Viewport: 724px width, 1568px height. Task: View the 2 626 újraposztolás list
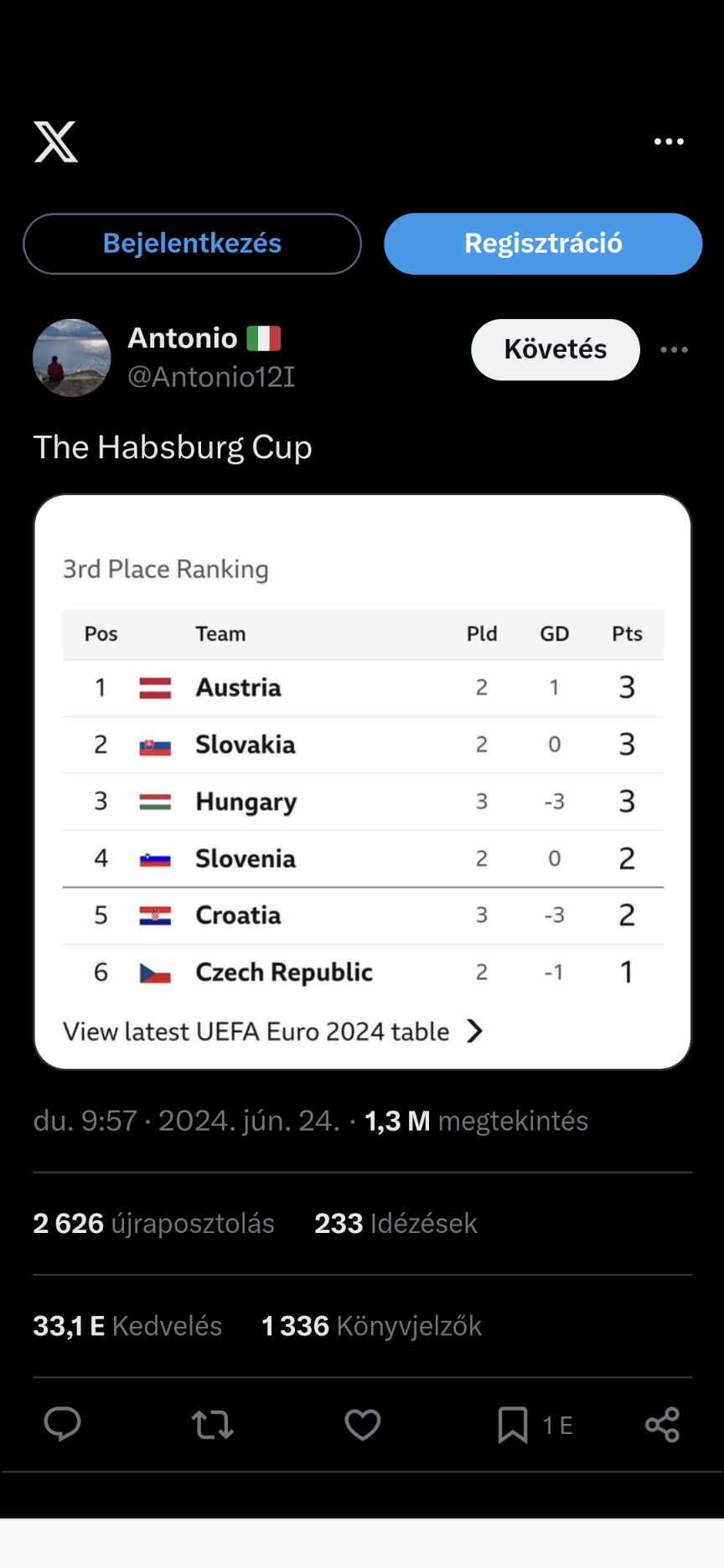153,1224
